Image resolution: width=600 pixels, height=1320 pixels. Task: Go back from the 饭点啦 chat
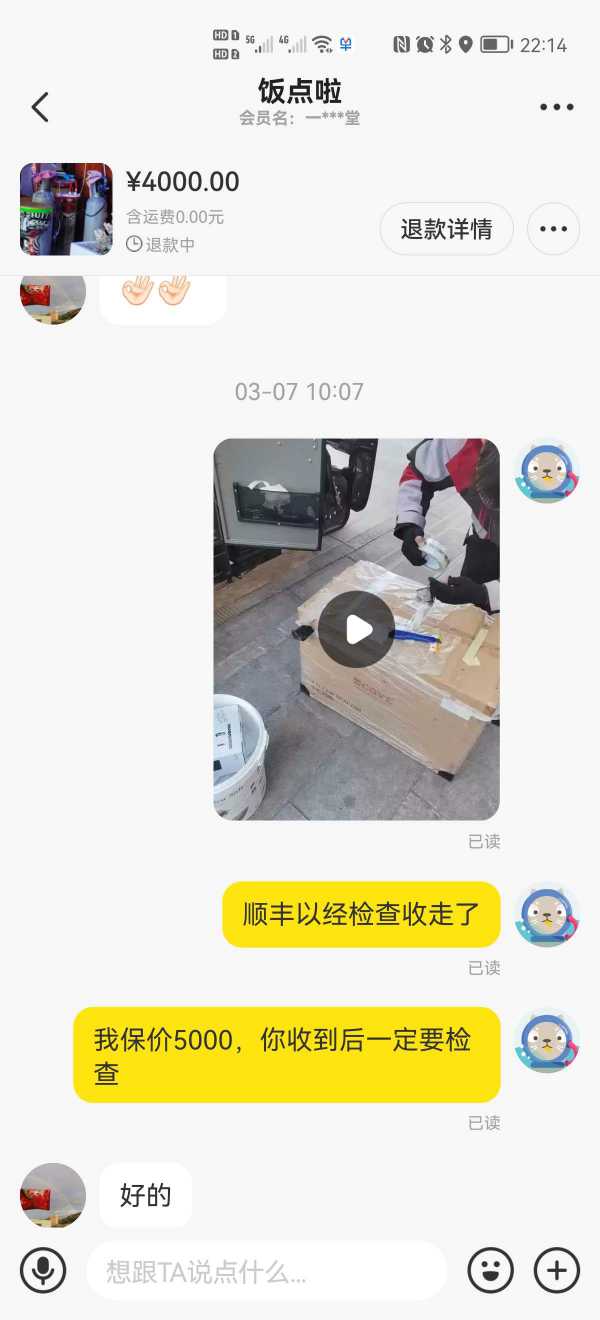40,107
